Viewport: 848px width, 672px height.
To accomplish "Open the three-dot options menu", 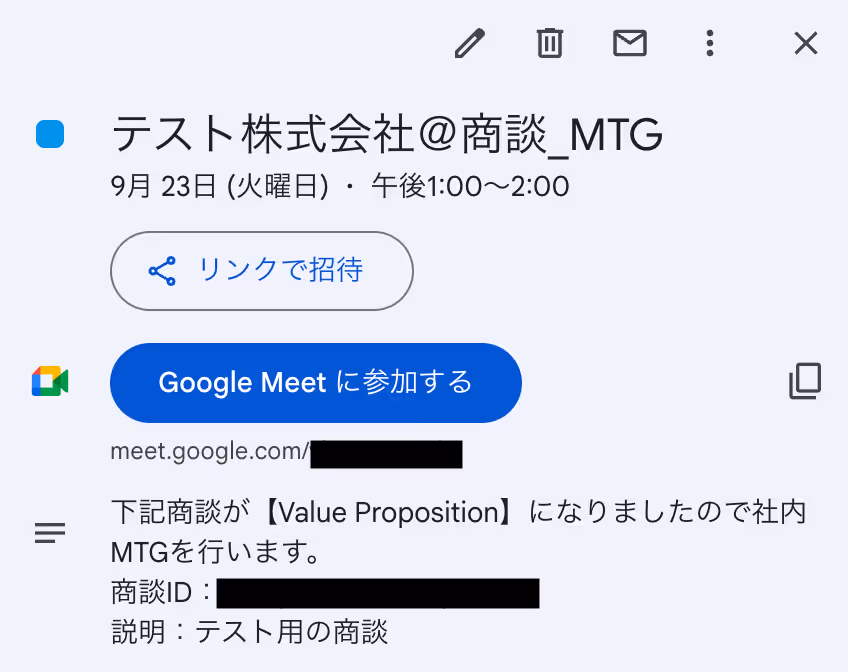I will [709, 43].
